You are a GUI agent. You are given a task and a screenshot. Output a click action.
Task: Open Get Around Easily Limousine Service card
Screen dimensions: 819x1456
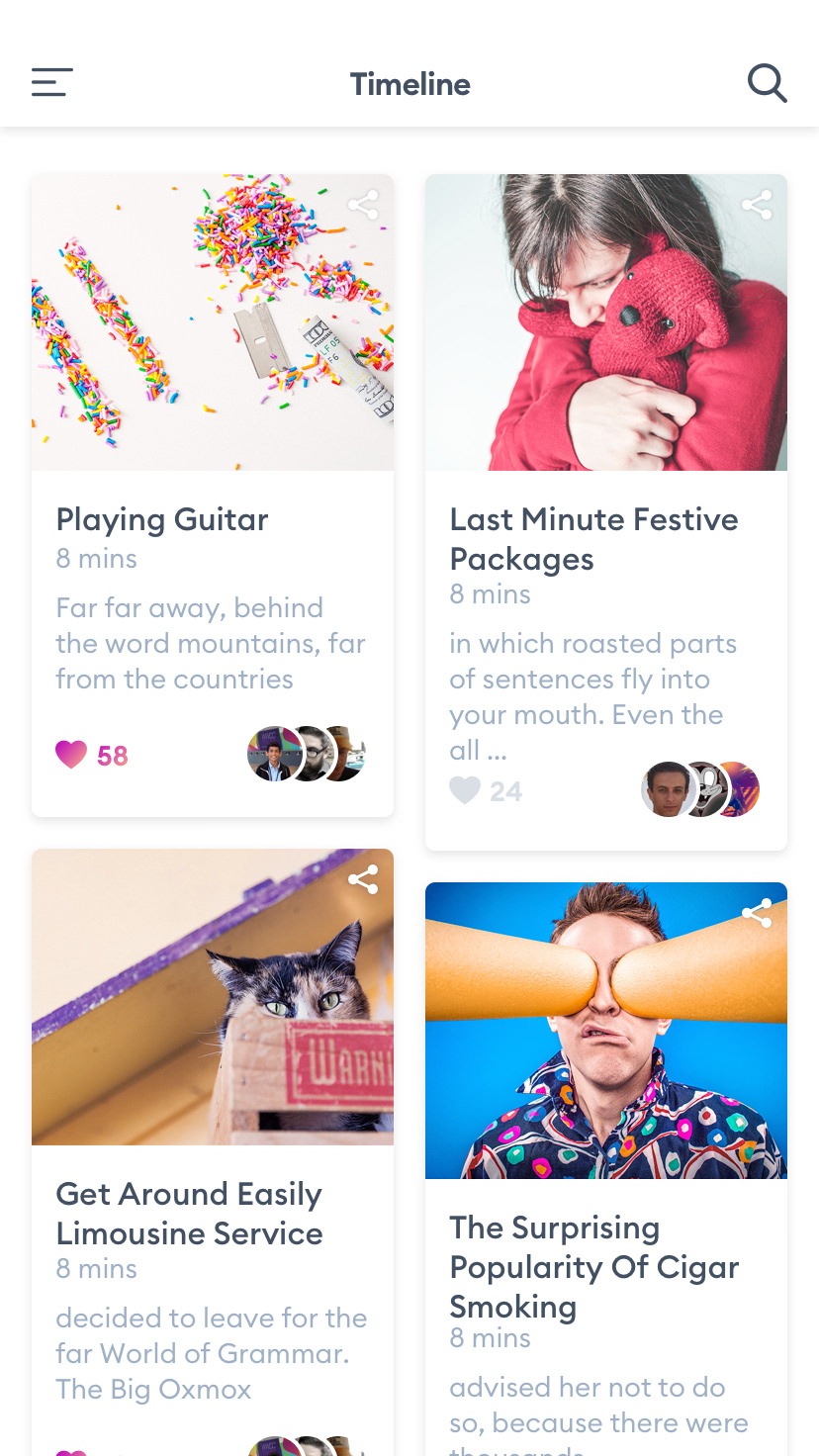click(213, 1152)
